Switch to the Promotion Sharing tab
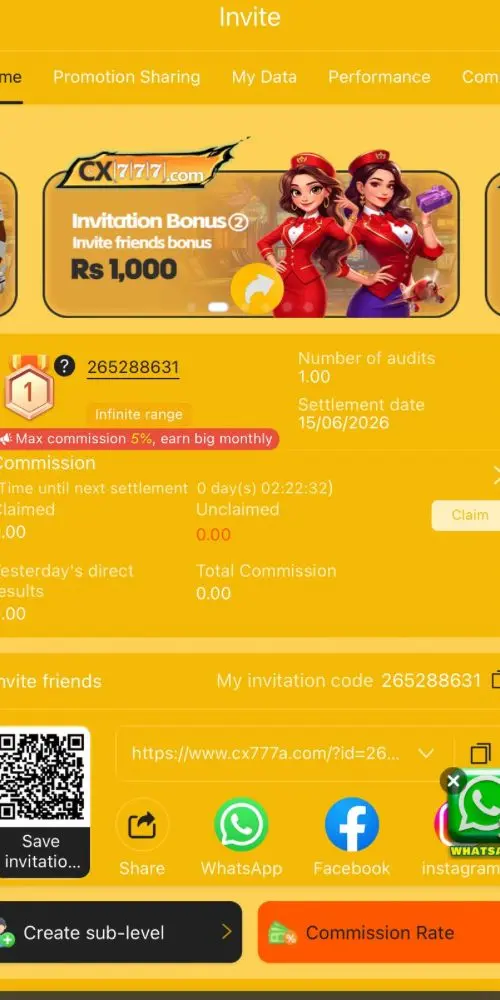The image size is (500, 1000). [x=126, y=77]
